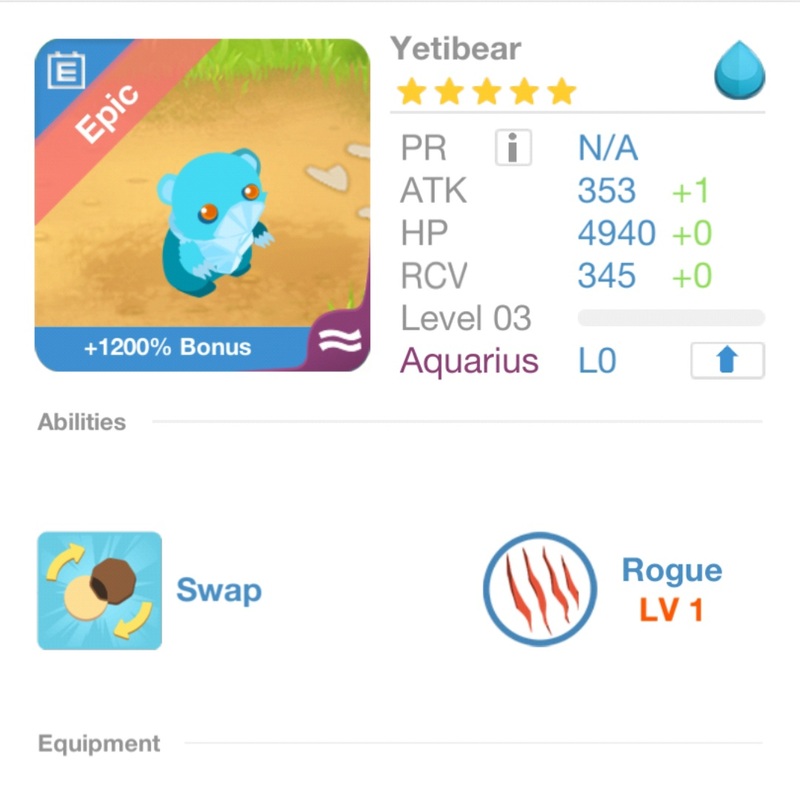Open the PR info icon

pyautogui.click(x=513, y=149)
